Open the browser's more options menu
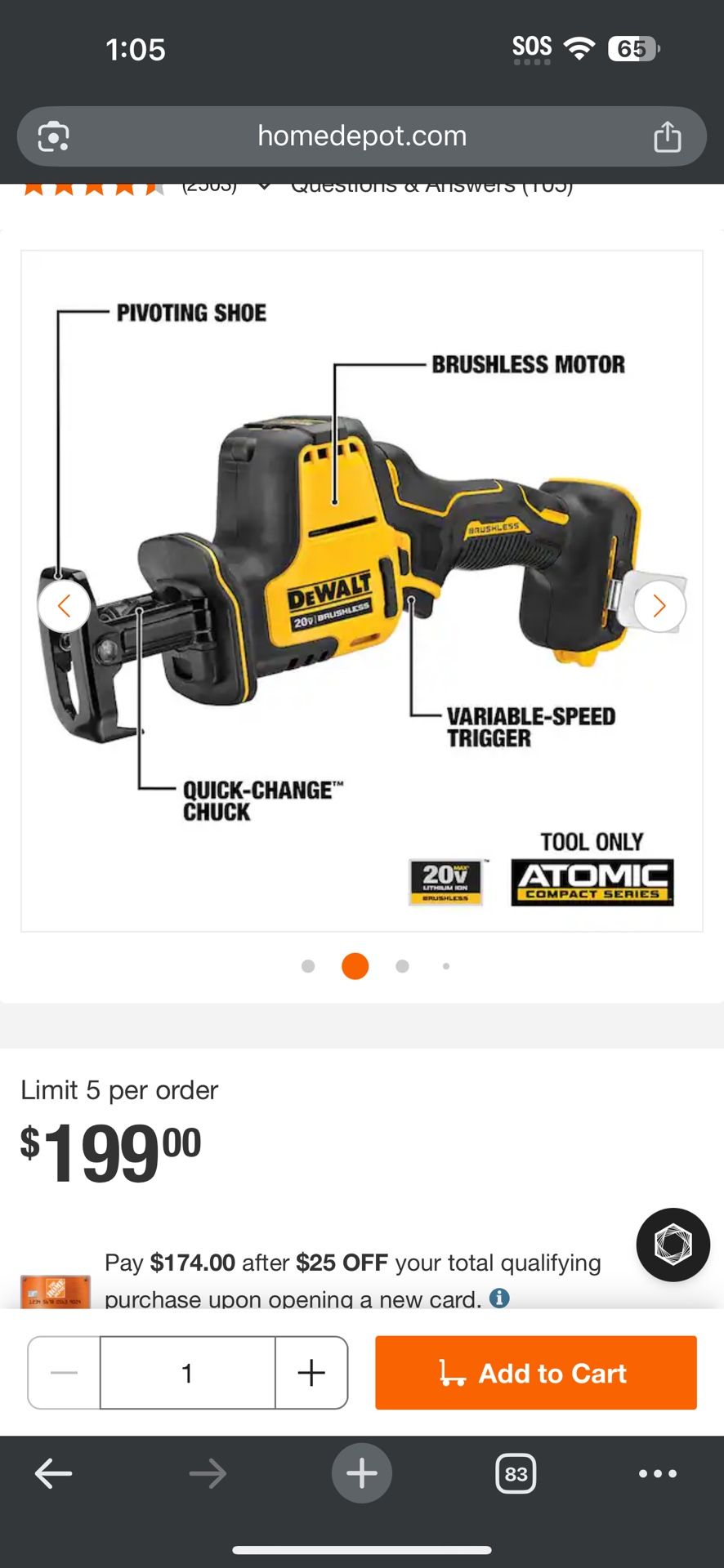Image resolution: width=724 pixels, height=1568 pixels. 657,1473
